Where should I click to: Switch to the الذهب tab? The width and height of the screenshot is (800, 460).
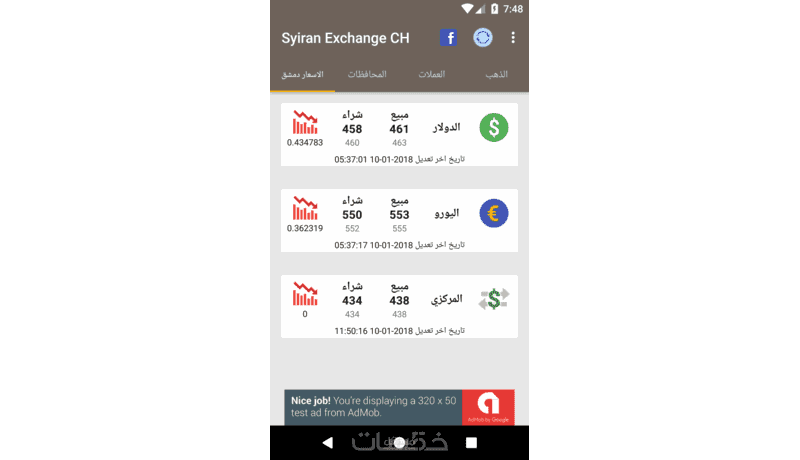tap(497, 75)
